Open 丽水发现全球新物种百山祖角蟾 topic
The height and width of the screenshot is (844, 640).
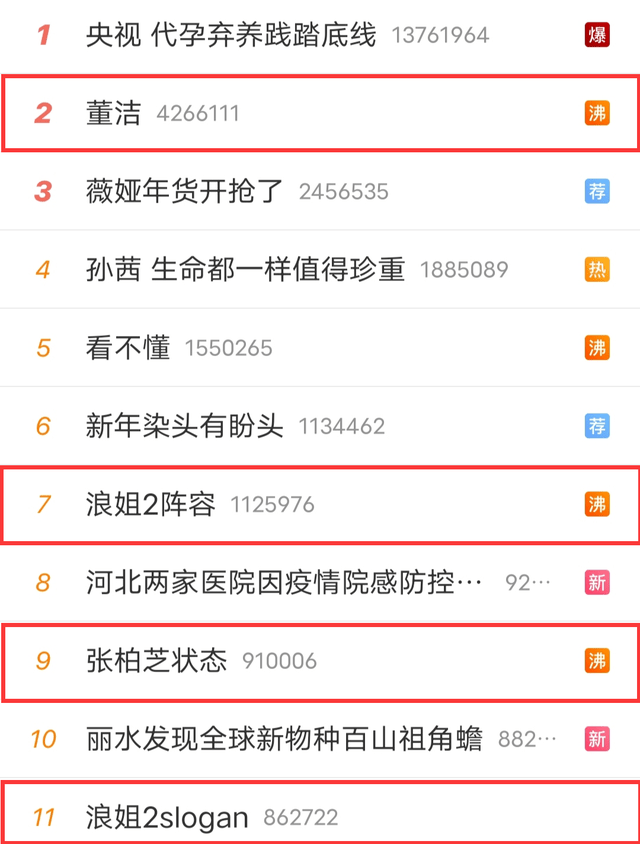pyautogui.click(x=285, y=739)
